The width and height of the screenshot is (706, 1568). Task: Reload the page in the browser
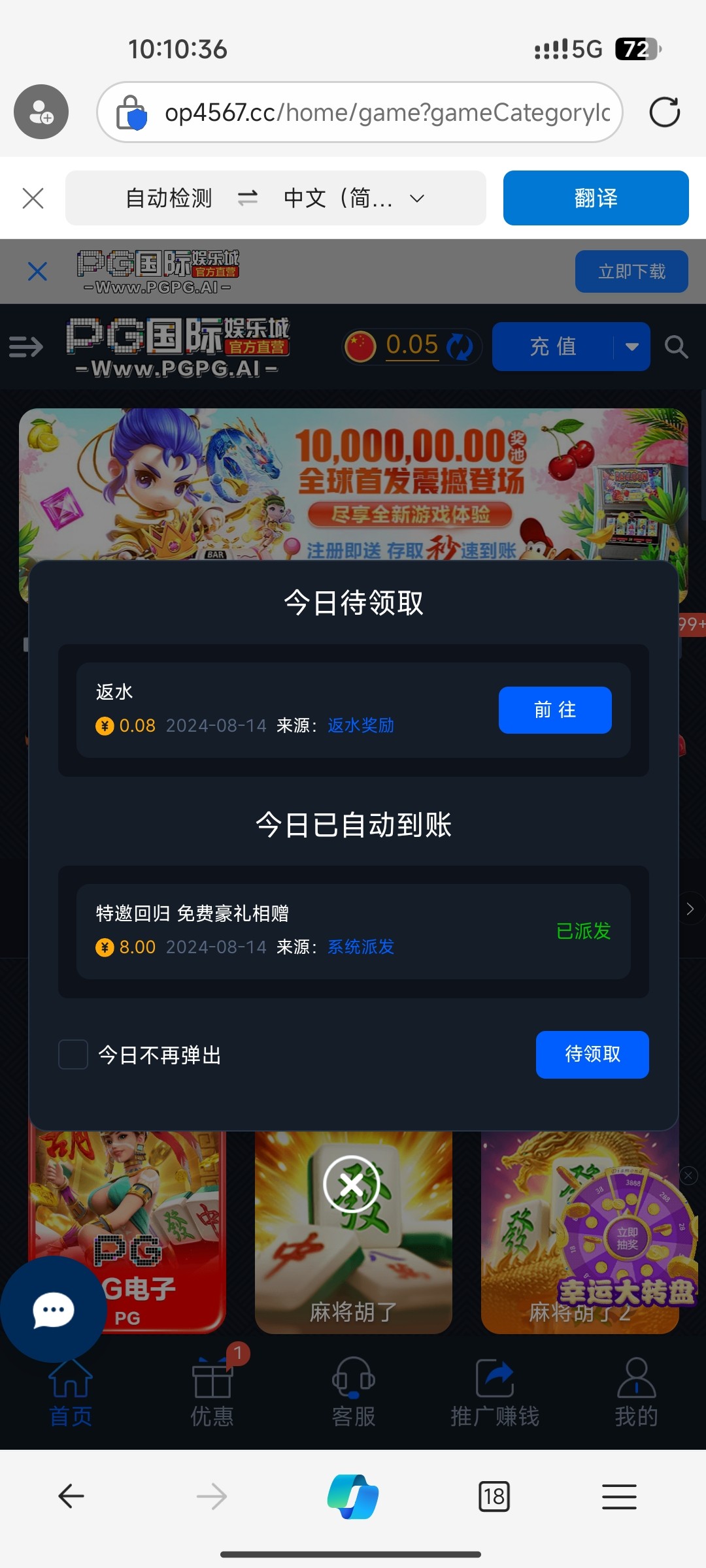tap(664, 112)
